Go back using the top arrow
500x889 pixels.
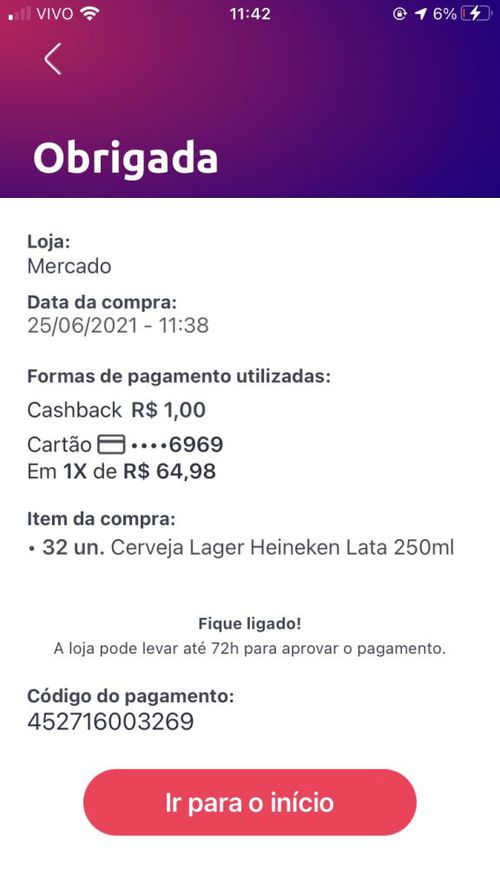coord(53,59)
